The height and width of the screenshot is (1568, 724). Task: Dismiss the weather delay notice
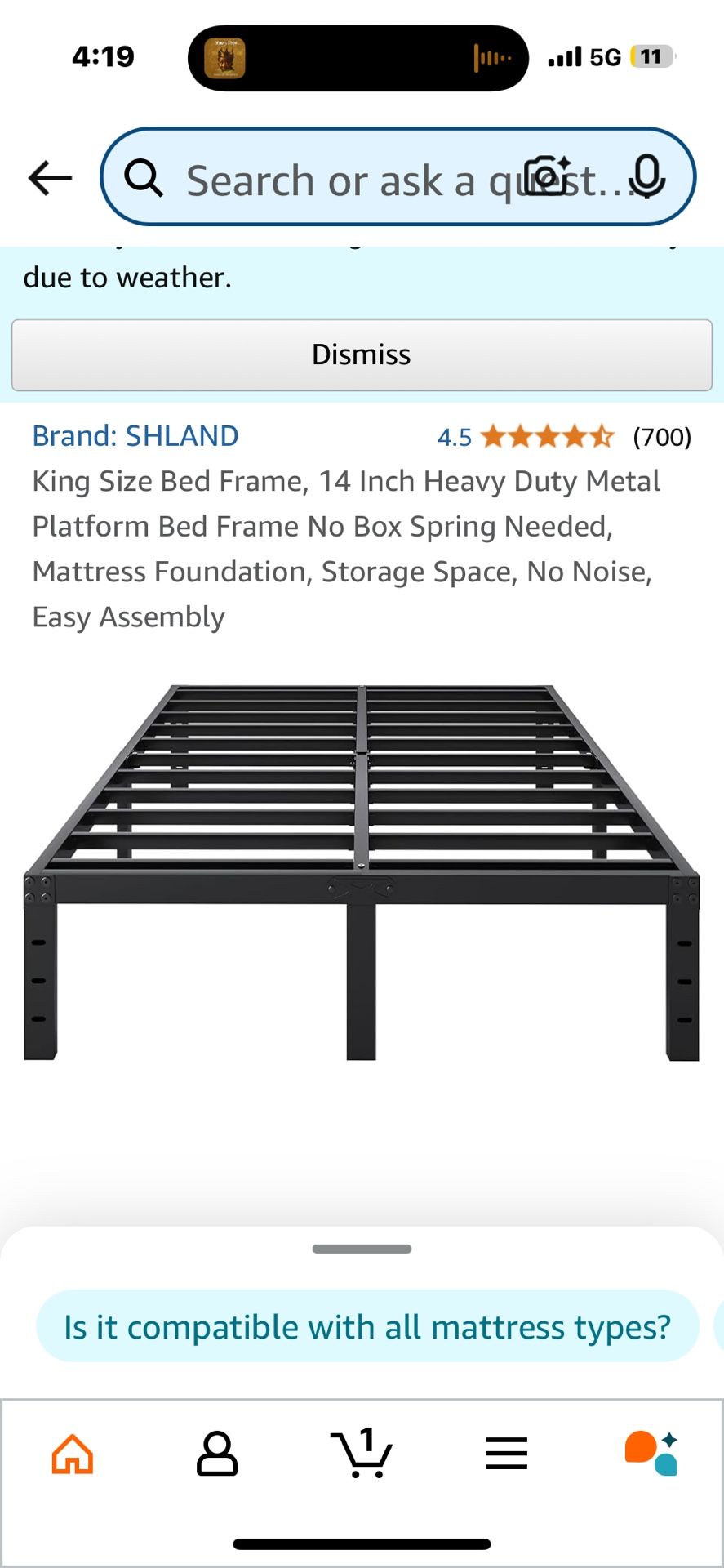[362, 355]
